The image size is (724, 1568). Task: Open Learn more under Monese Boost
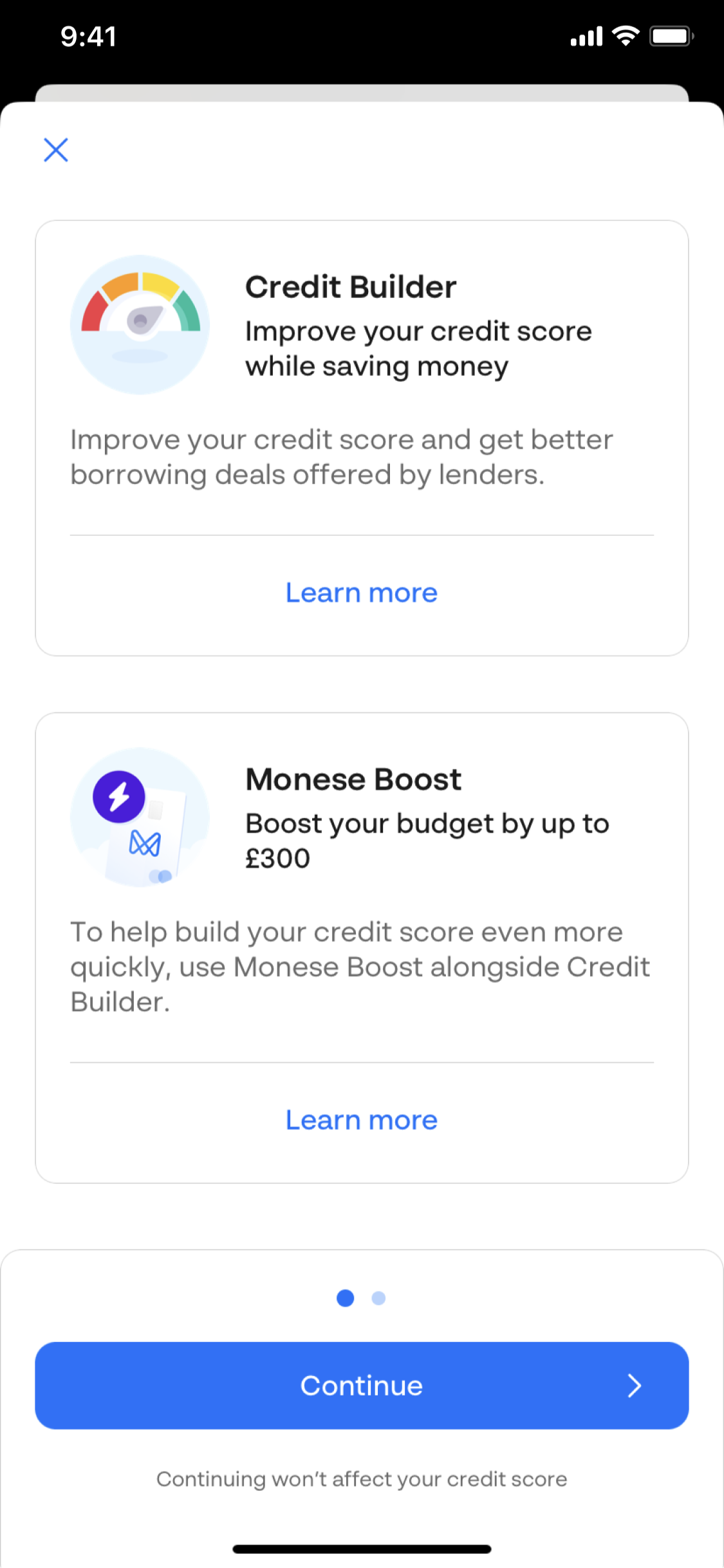[362, 1121]
